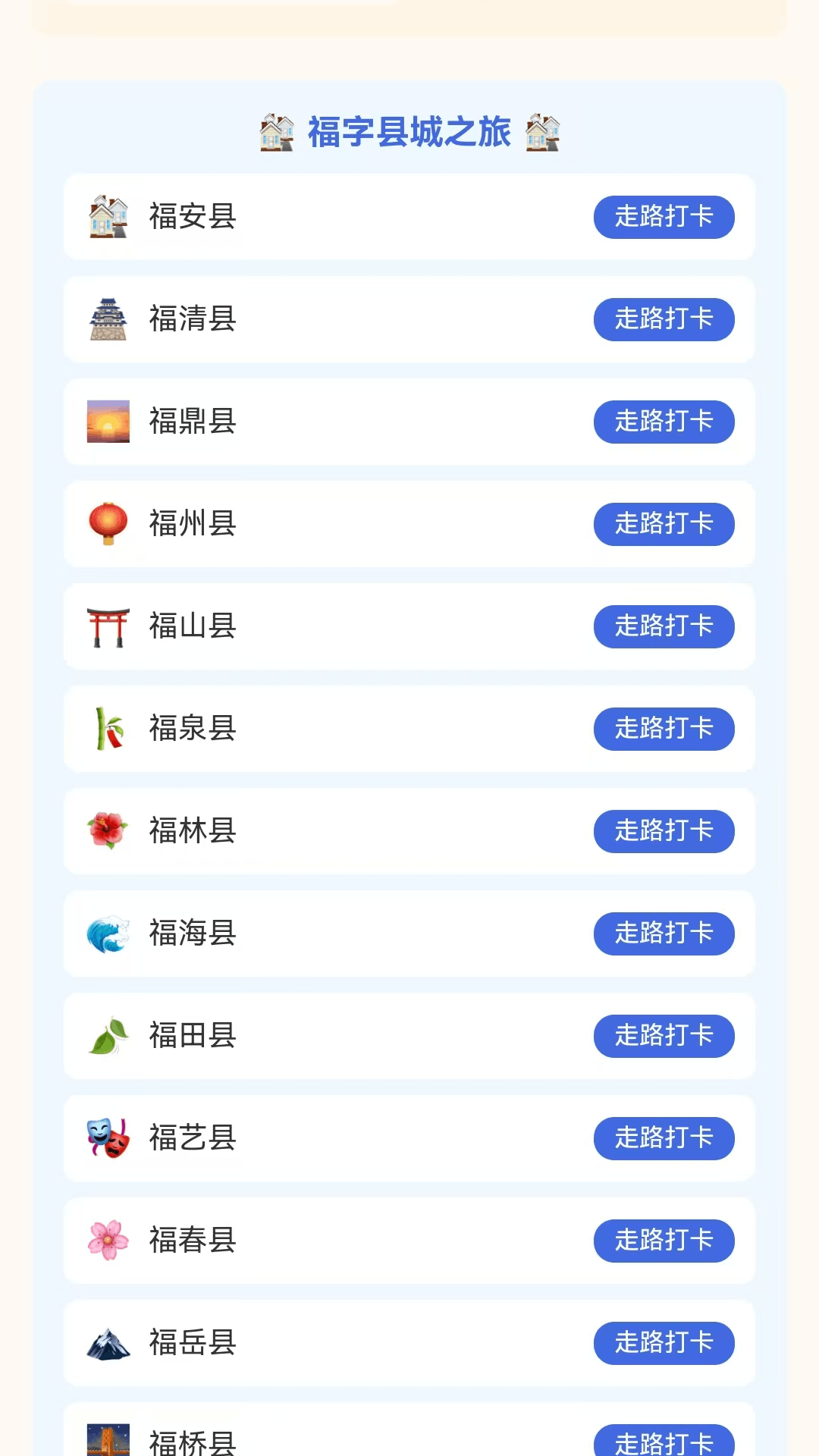Click 走路打卡 beside 福山县
Screen dimensions: 819x1456
point(664,627)
